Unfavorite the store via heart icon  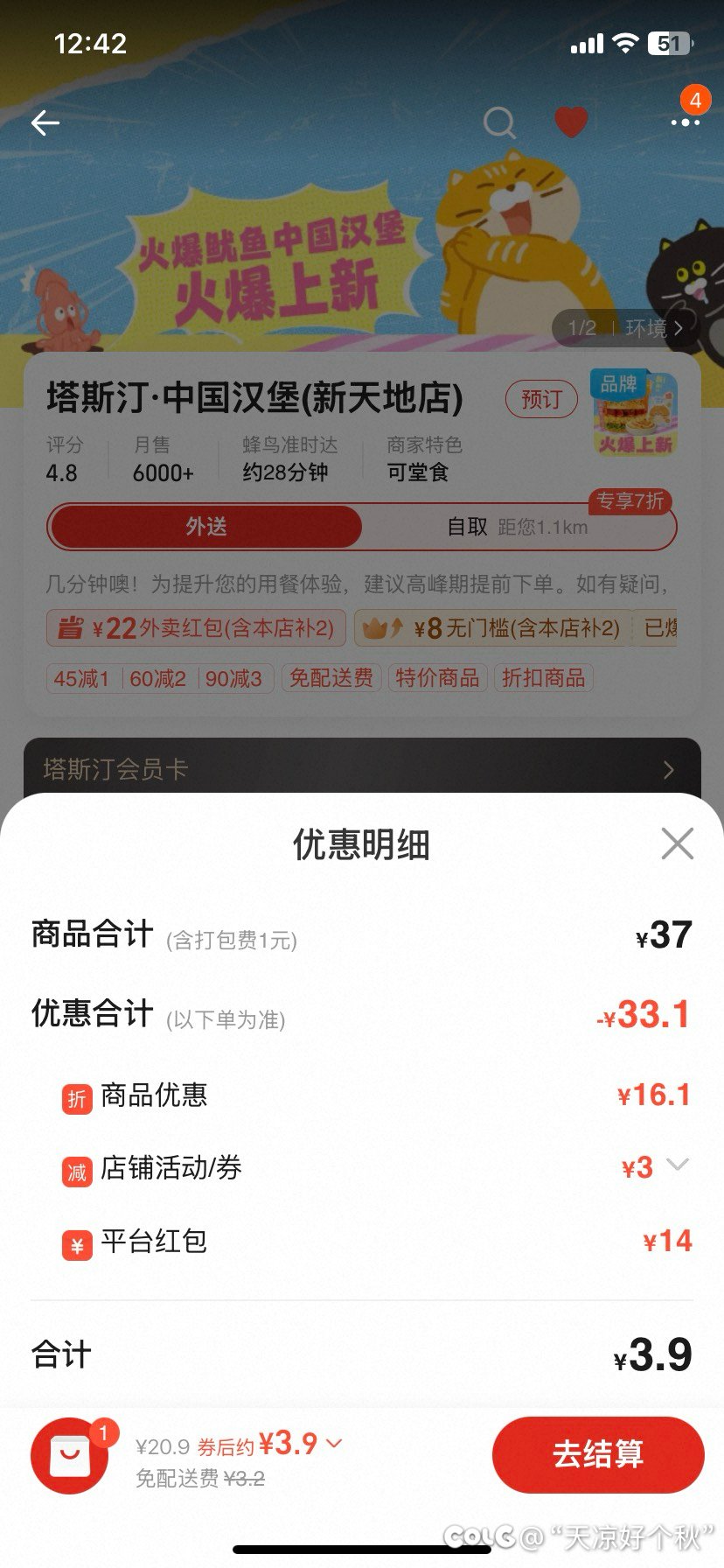(571, 122)
